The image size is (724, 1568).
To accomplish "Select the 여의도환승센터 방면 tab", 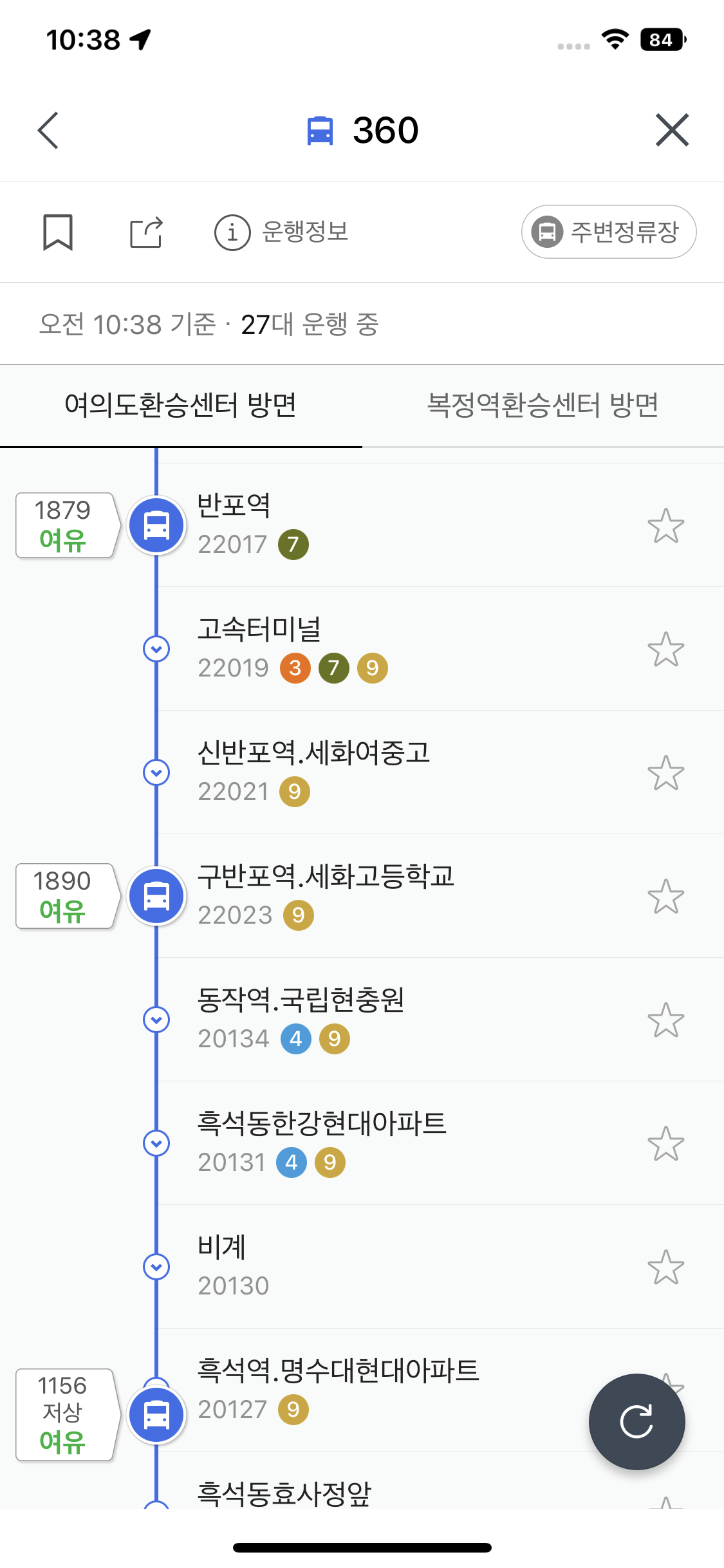I will click(181, 406).
